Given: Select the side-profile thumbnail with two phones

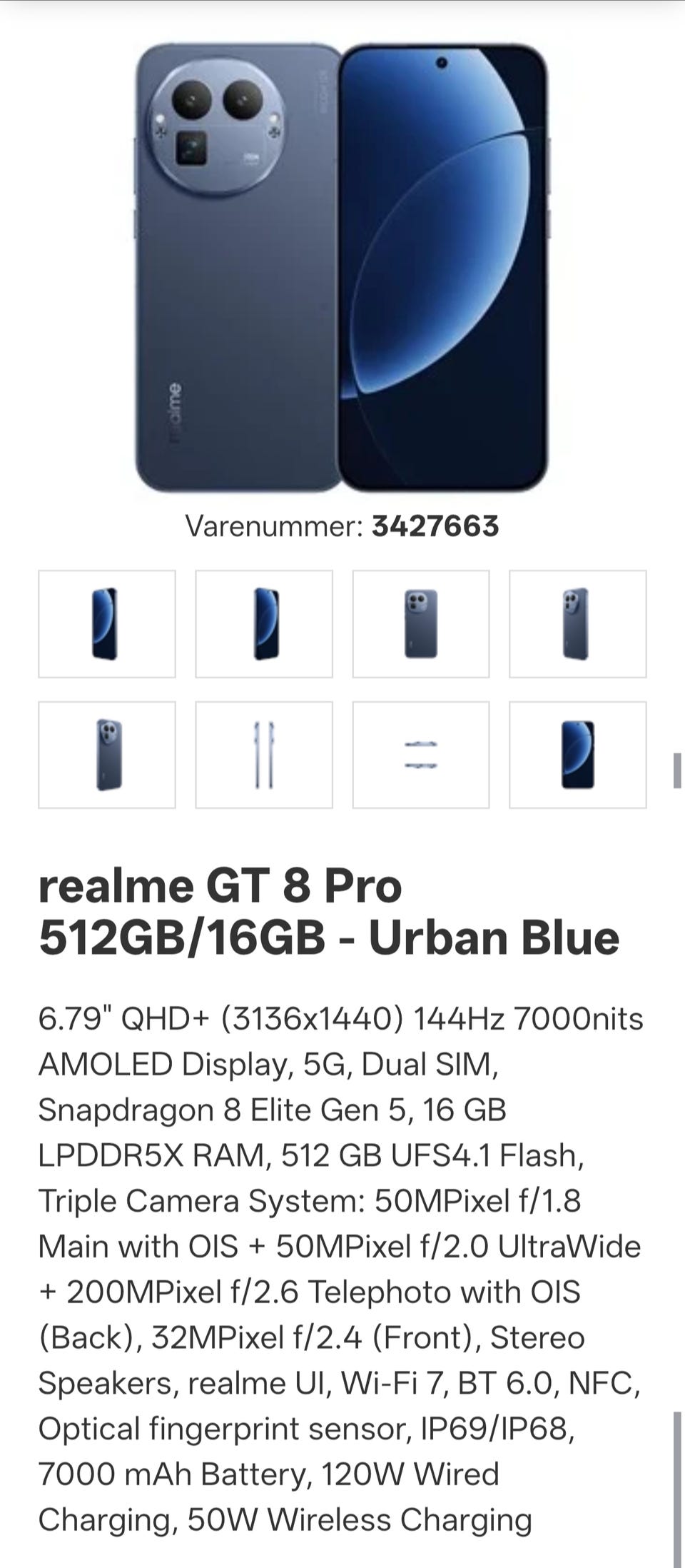Looking at the screenshot, I should pos(264,755).
